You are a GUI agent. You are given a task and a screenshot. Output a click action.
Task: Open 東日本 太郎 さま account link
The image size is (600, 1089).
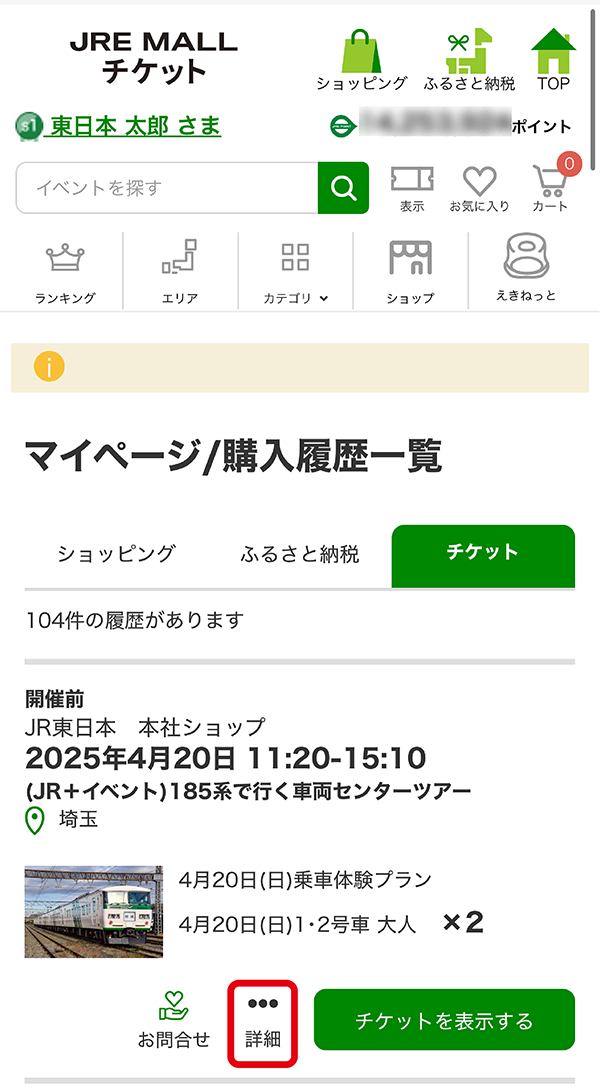pos(135,127)
